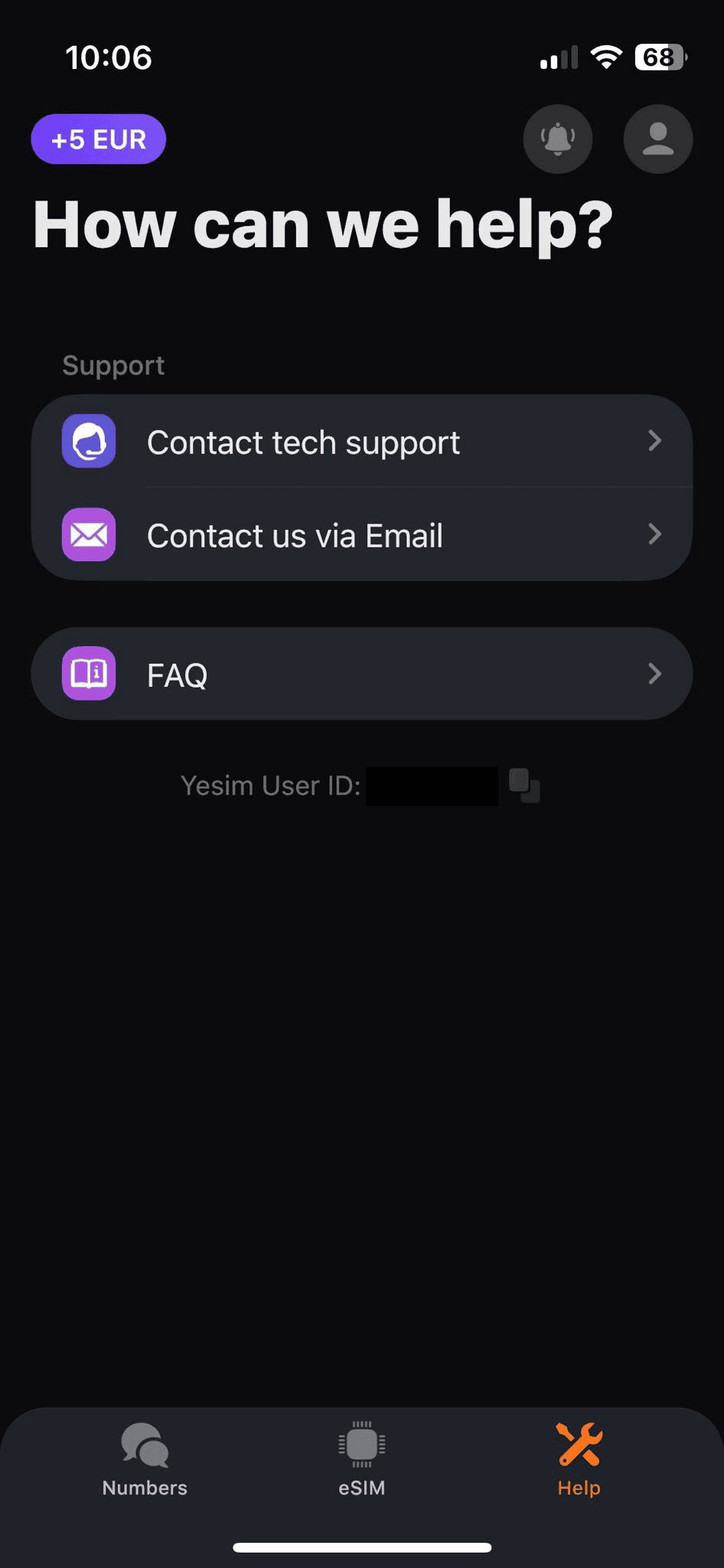Copy the Yesim User ID
724x1568 pixels.
(525, 786)
